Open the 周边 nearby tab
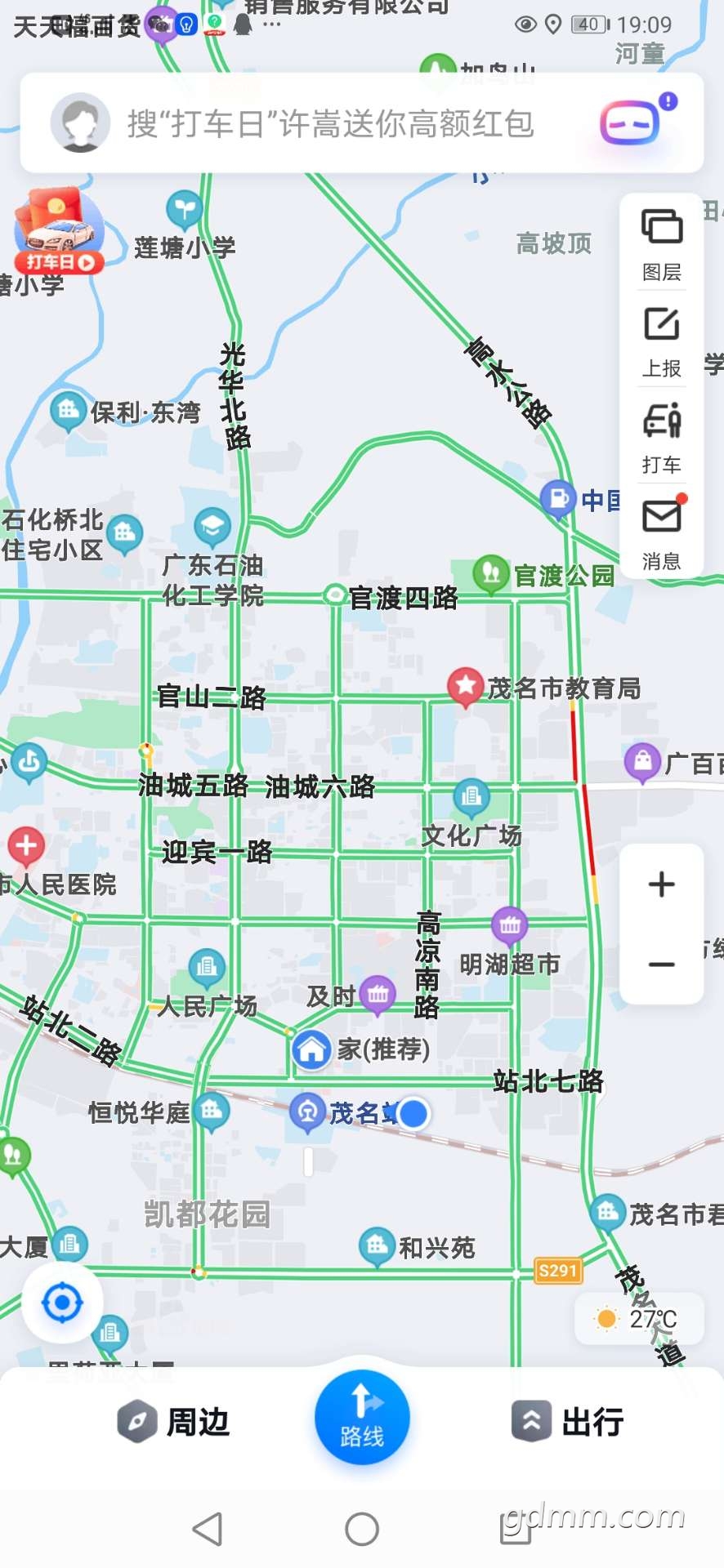The height and width of the screenshot is (1568, 724). [173, 1422]
